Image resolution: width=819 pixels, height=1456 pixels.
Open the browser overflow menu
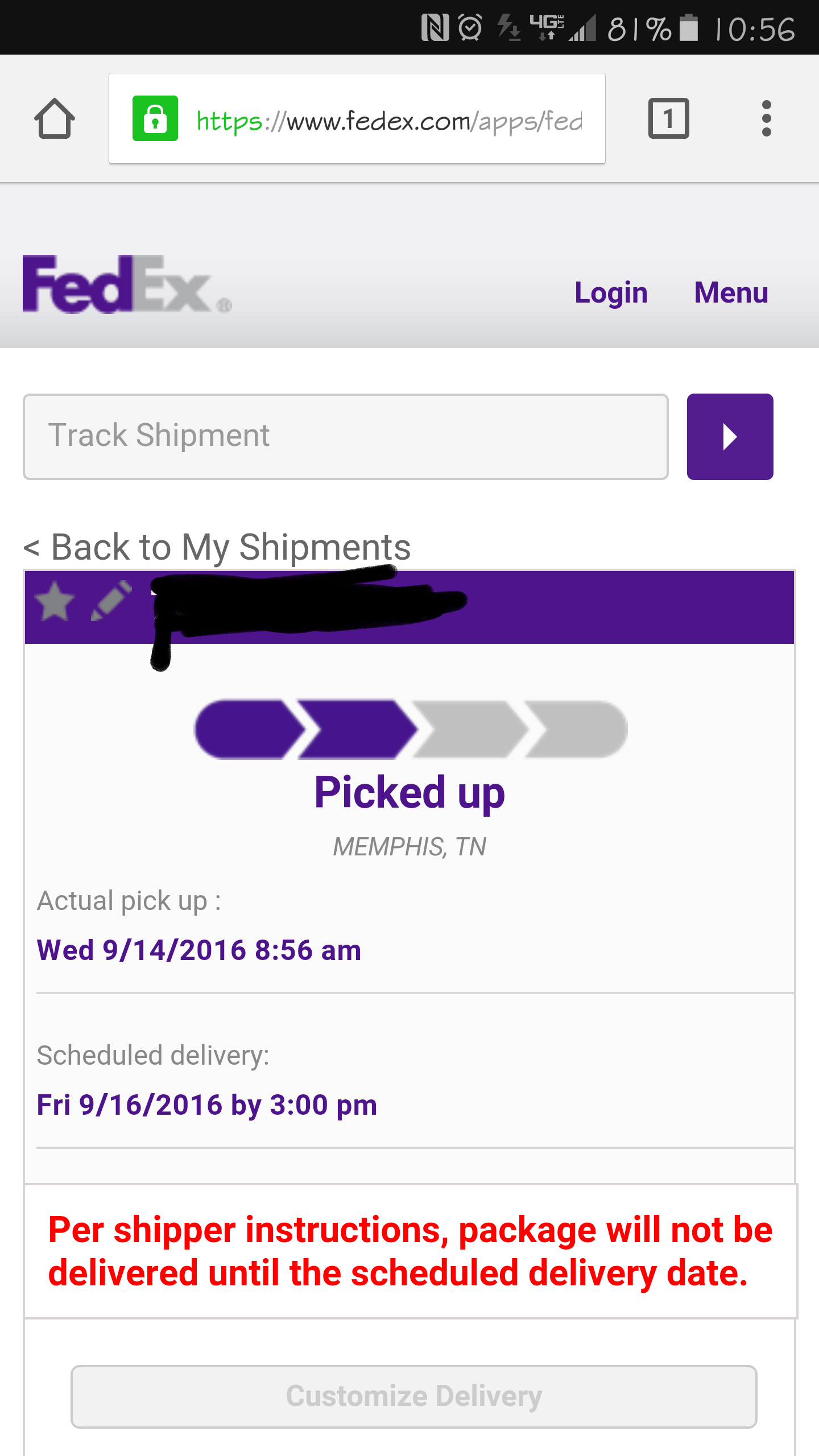[x=766, y=118]
